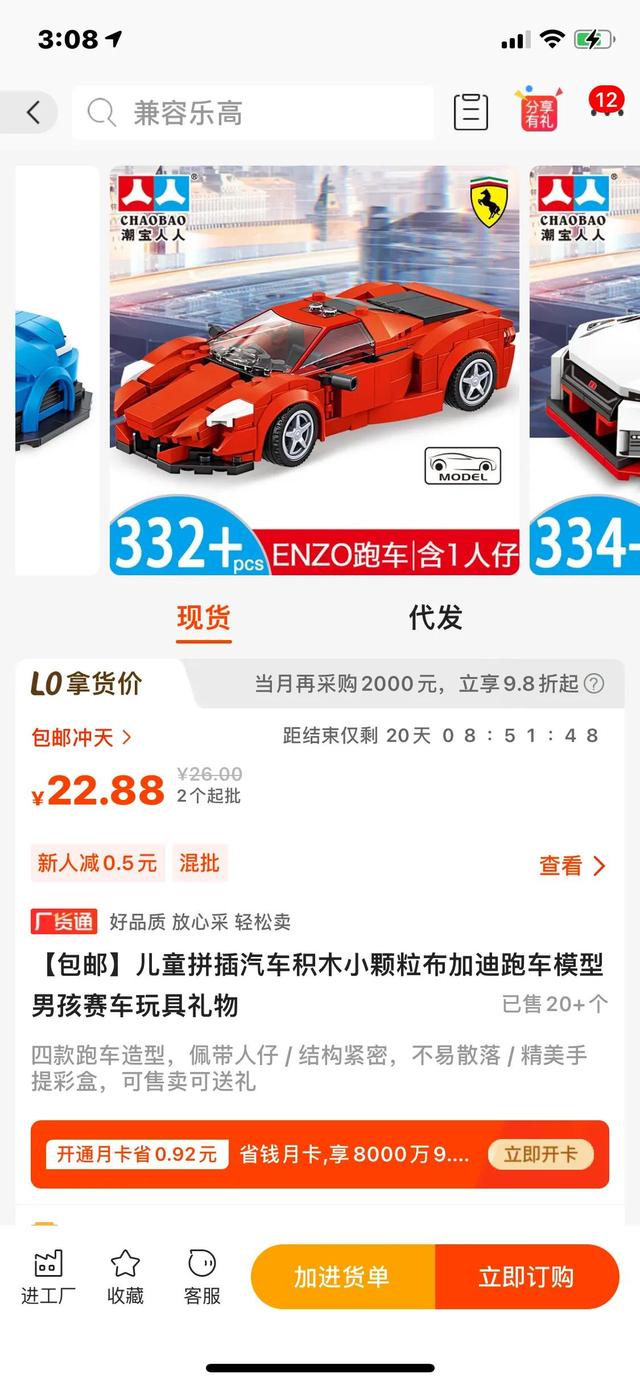
Task: Tap 立即开卡 to activate monthly card
Action: point(541,1154)
